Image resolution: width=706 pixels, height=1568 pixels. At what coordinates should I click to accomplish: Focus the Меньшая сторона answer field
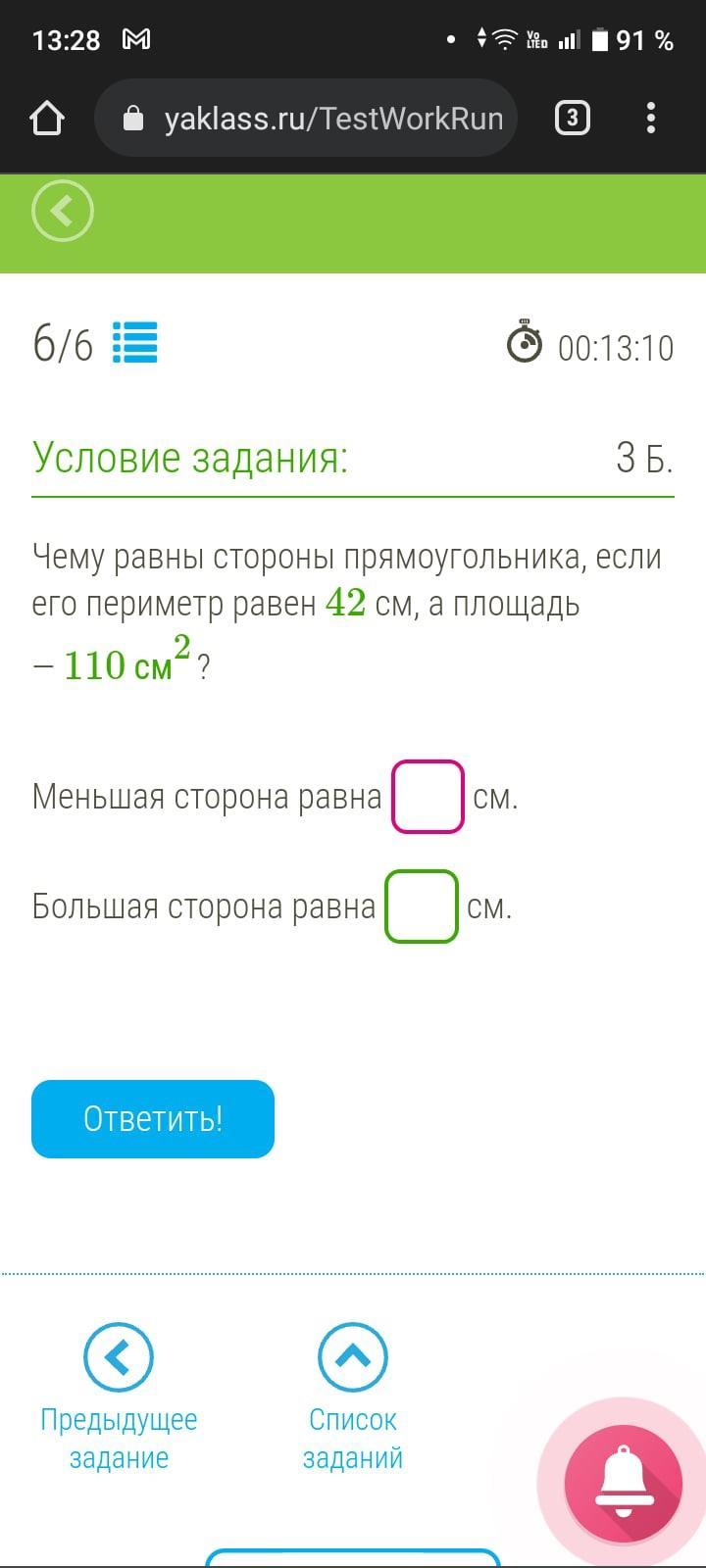point(428,797)
